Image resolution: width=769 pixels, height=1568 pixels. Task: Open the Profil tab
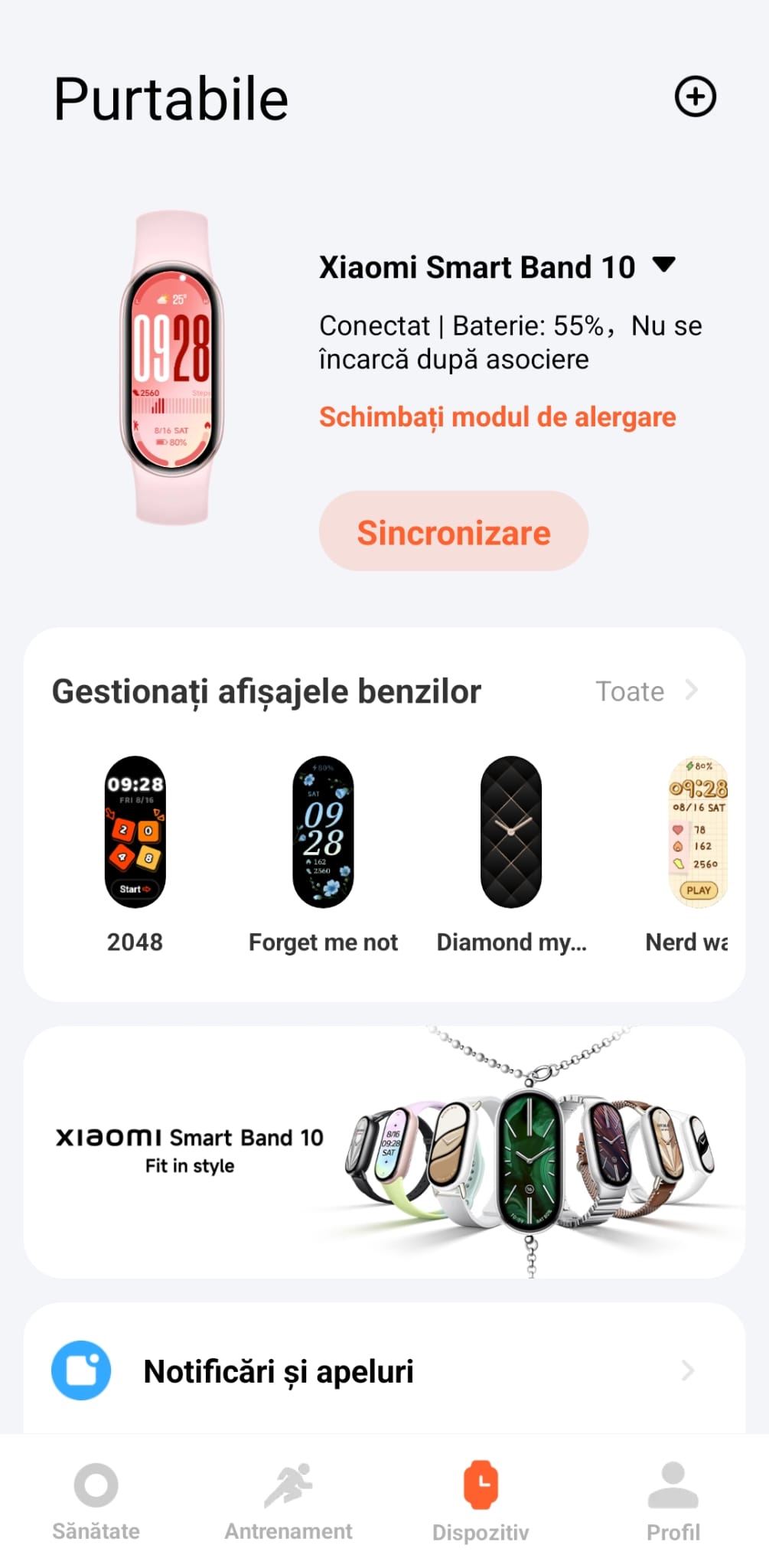click(x=673, y=1501)
